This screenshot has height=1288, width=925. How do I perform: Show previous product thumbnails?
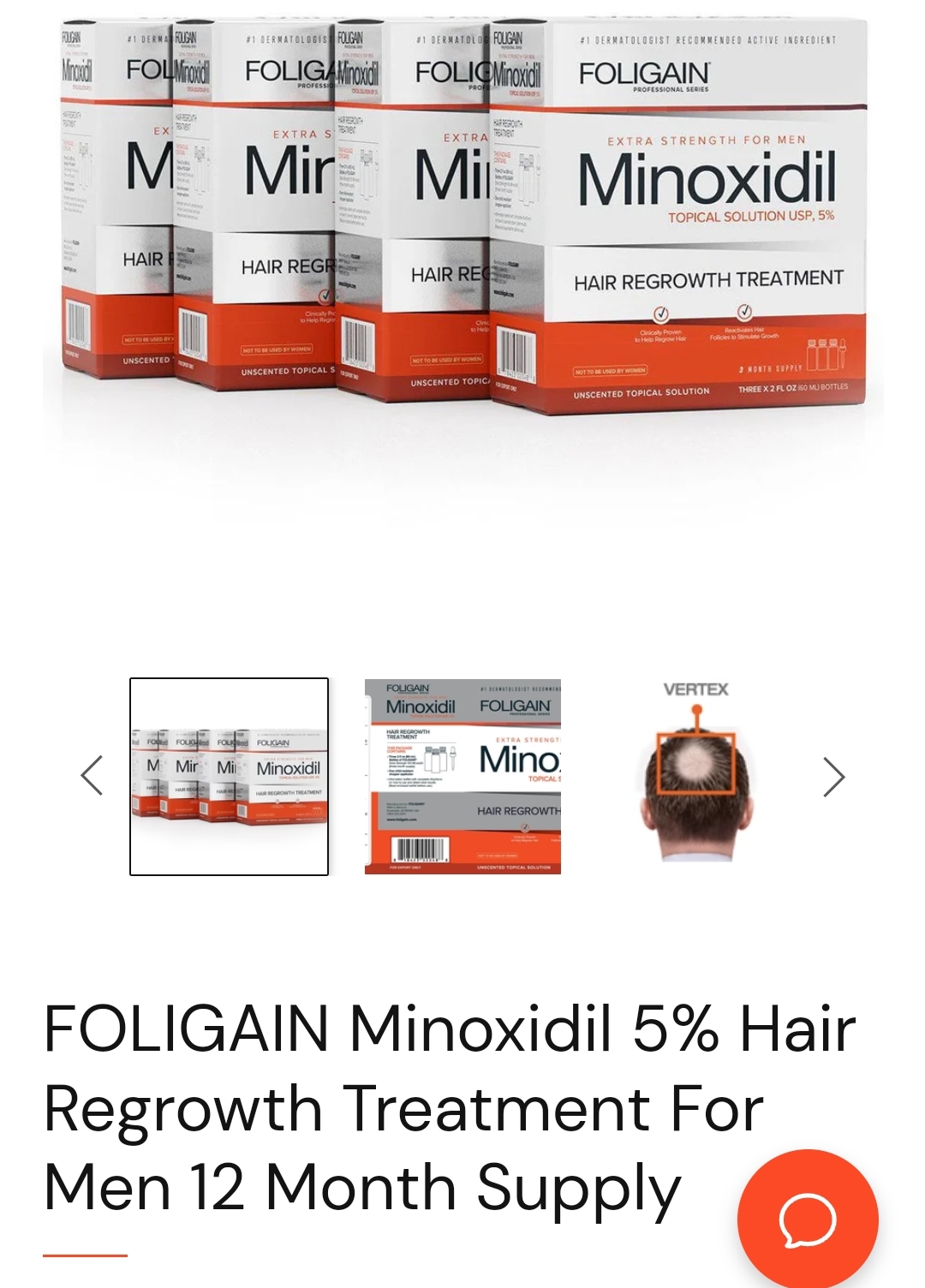coord(92,776)
